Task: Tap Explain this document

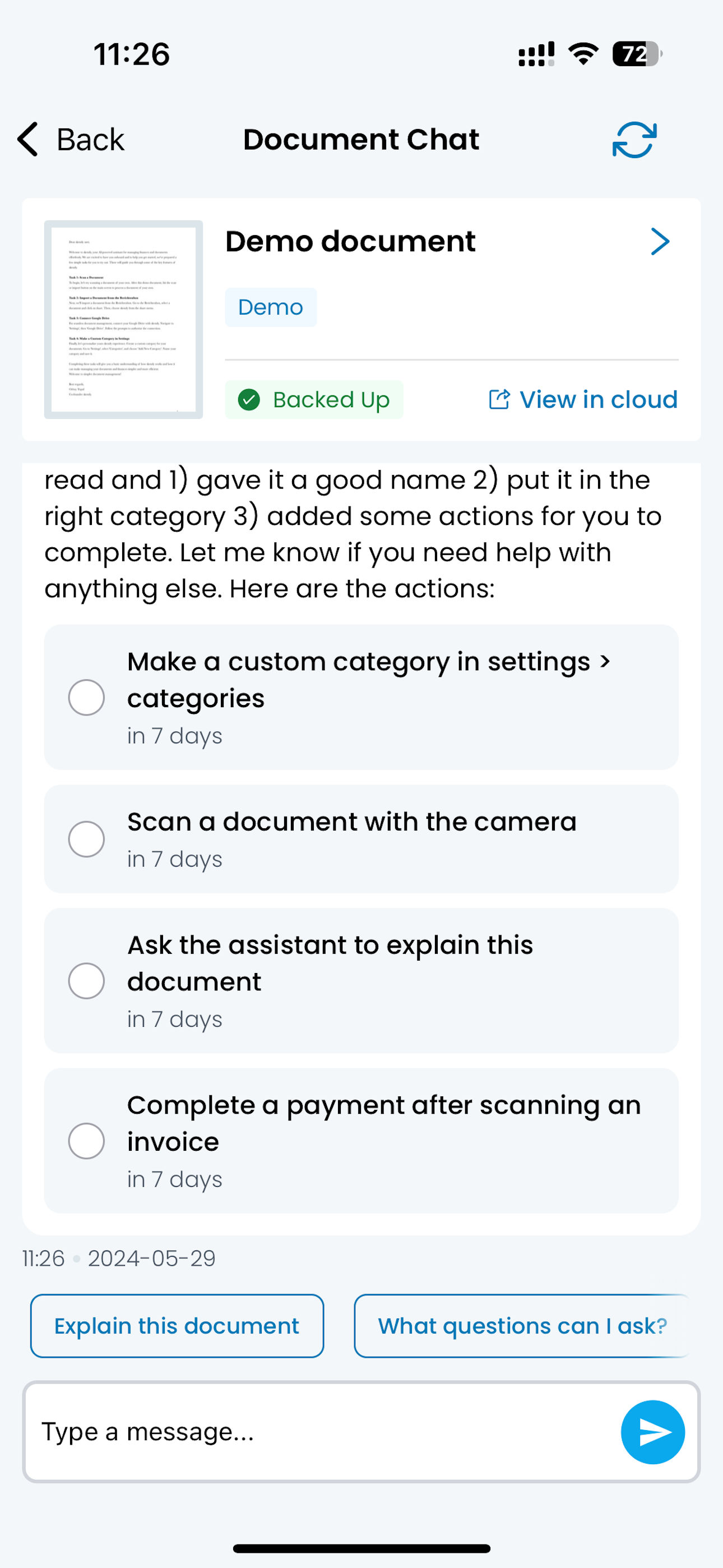Action: (177, 1326)
